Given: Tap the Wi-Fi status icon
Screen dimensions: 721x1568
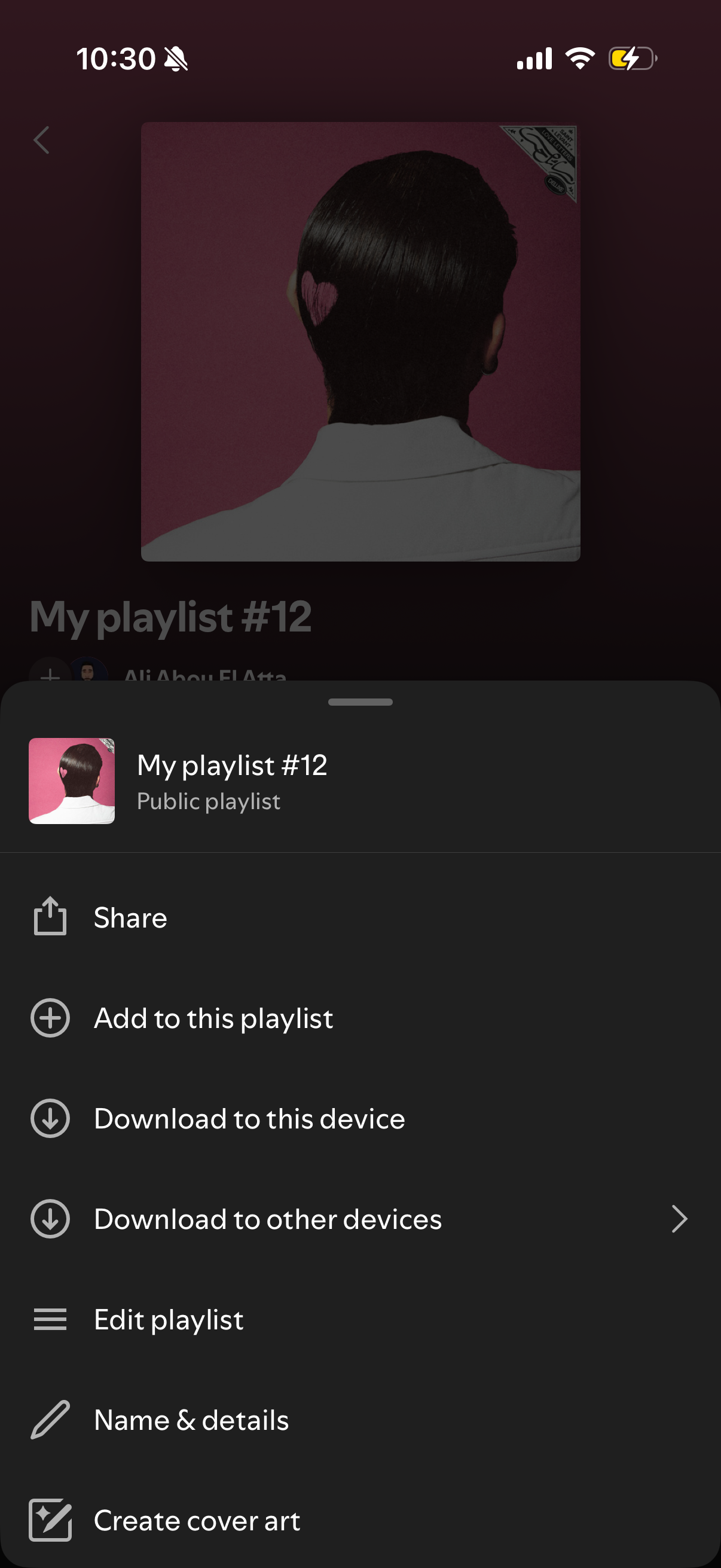Looking at the screenshot, I should pyautogui.click(x=578, y=59).
